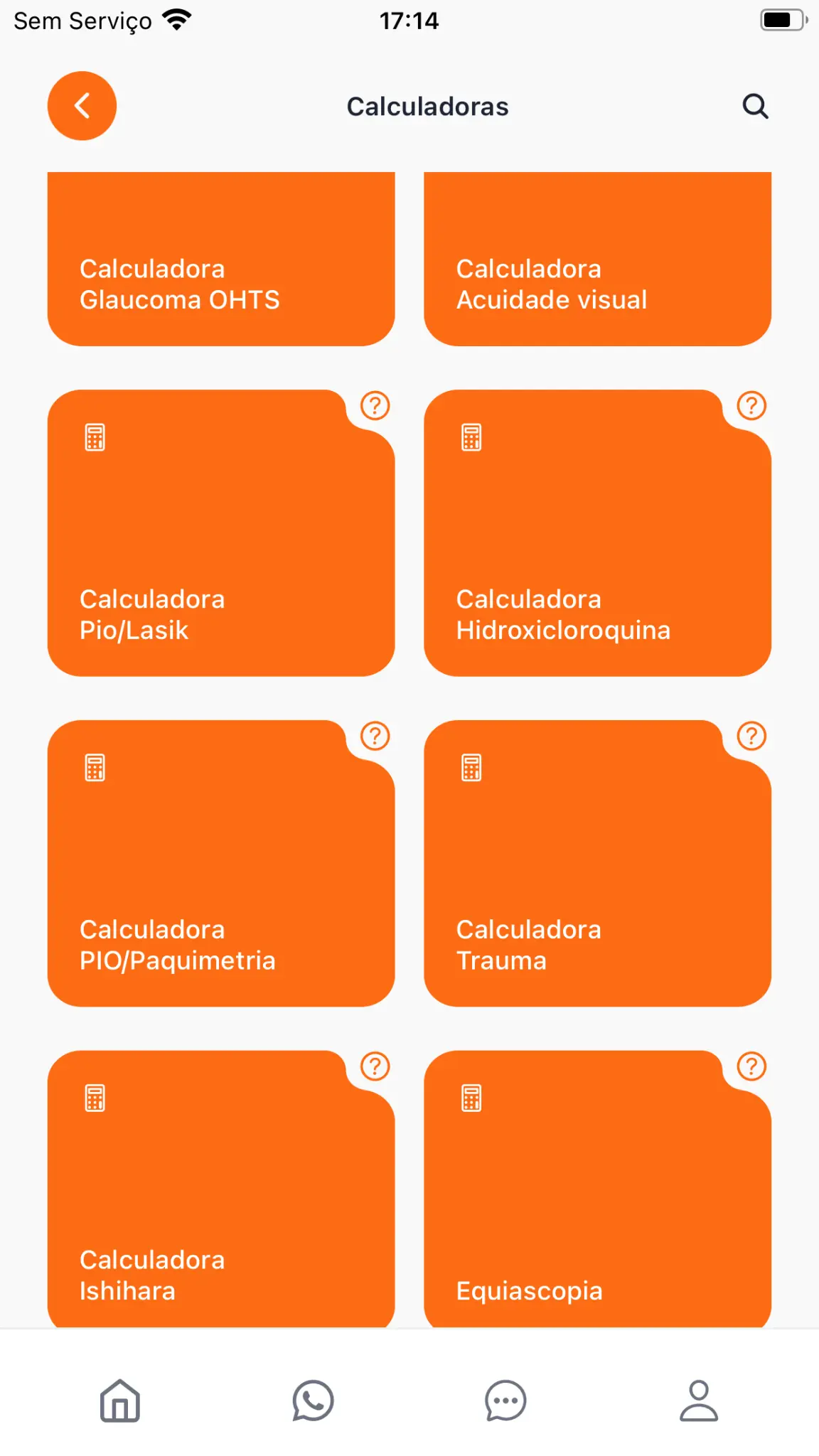This screenshot has width=819, height=1456.
Task: Go back using the orange back arrow
Action: coord(81,105)
